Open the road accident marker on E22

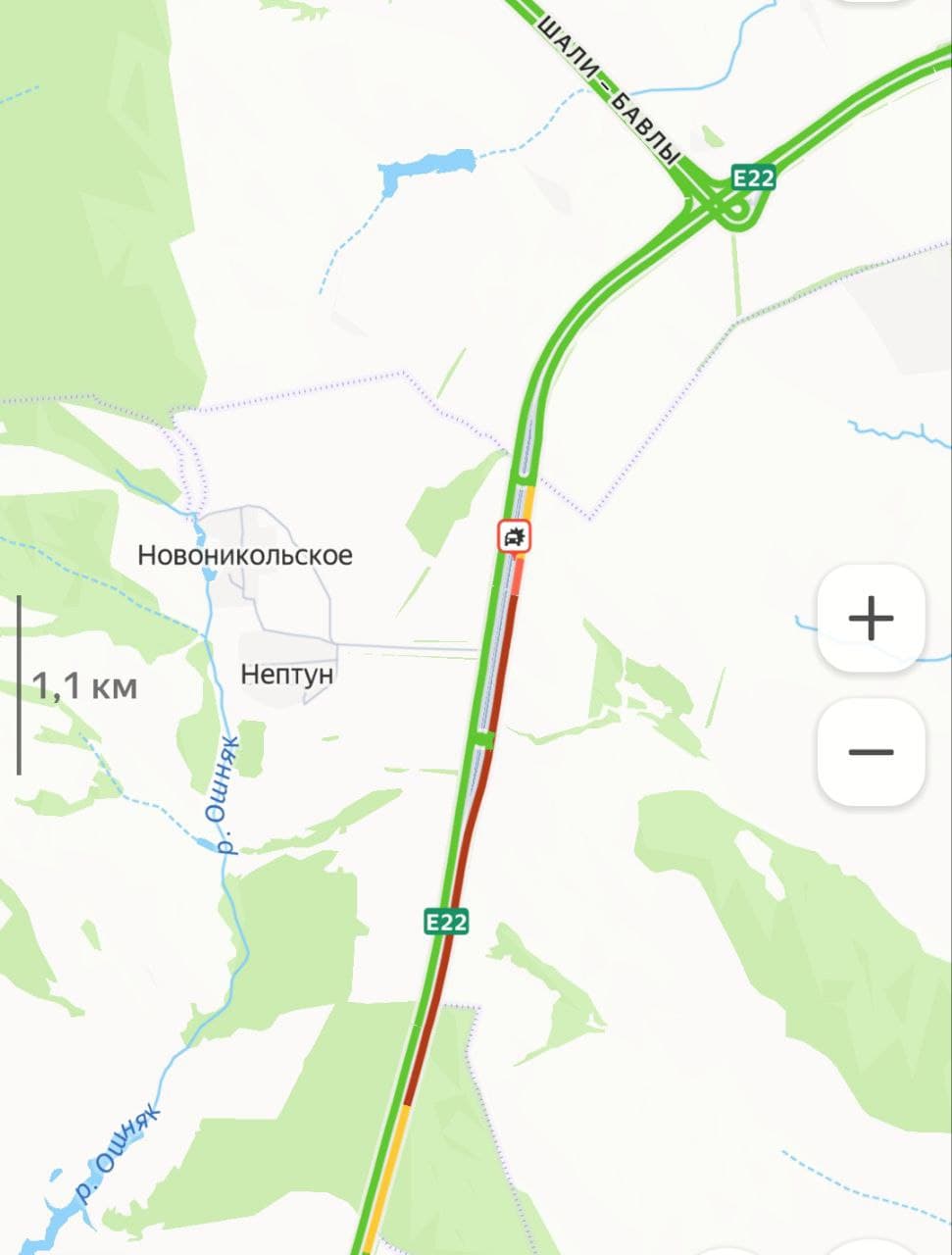515,536
